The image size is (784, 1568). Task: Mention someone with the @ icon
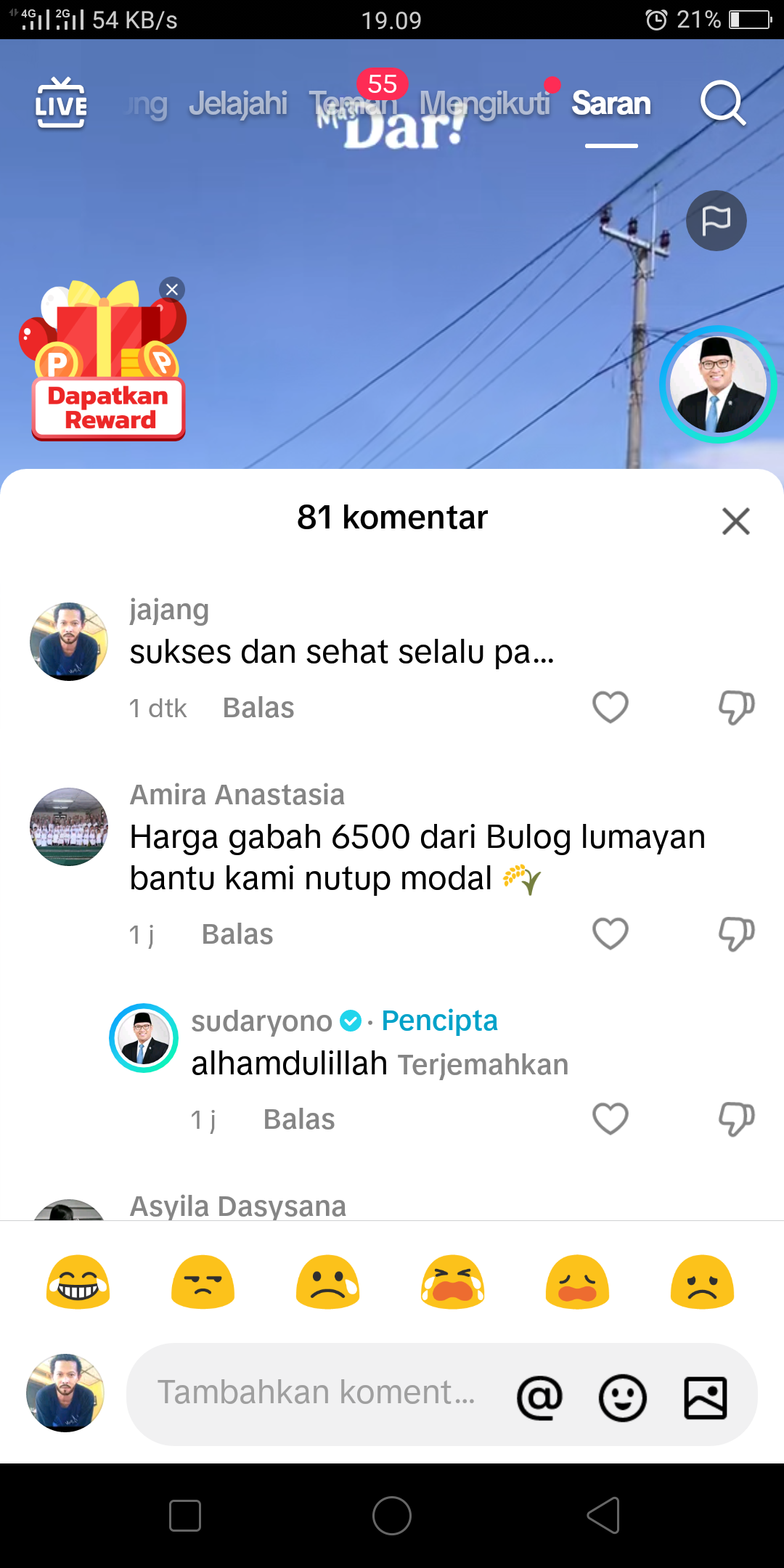539,1397
